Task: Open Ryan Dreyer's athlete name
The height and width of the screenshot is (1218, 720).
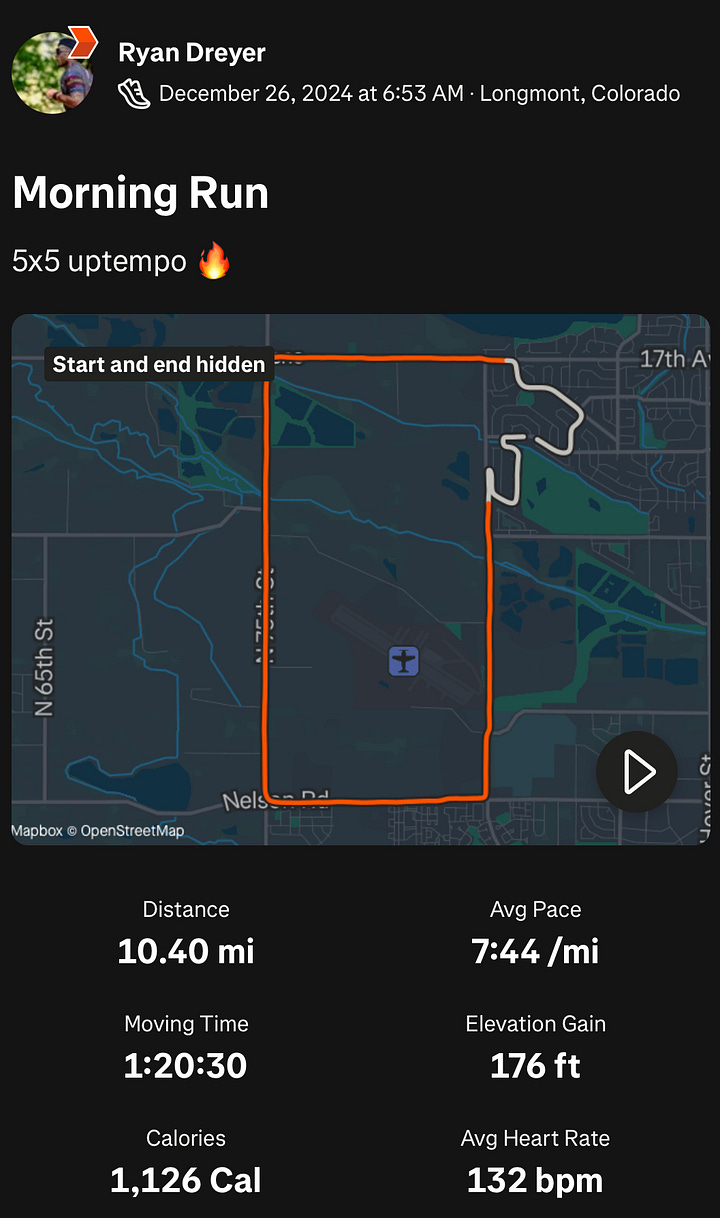Action: [192, 53]
